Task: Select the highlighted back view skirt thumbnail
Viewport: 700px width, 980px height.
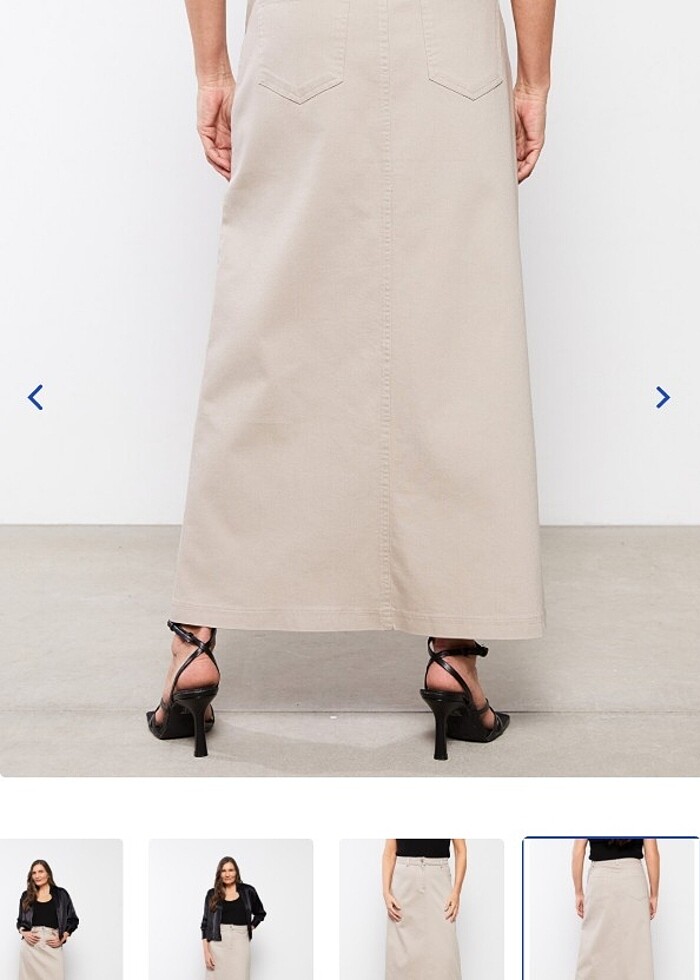Action: click(x=611, y=909)
